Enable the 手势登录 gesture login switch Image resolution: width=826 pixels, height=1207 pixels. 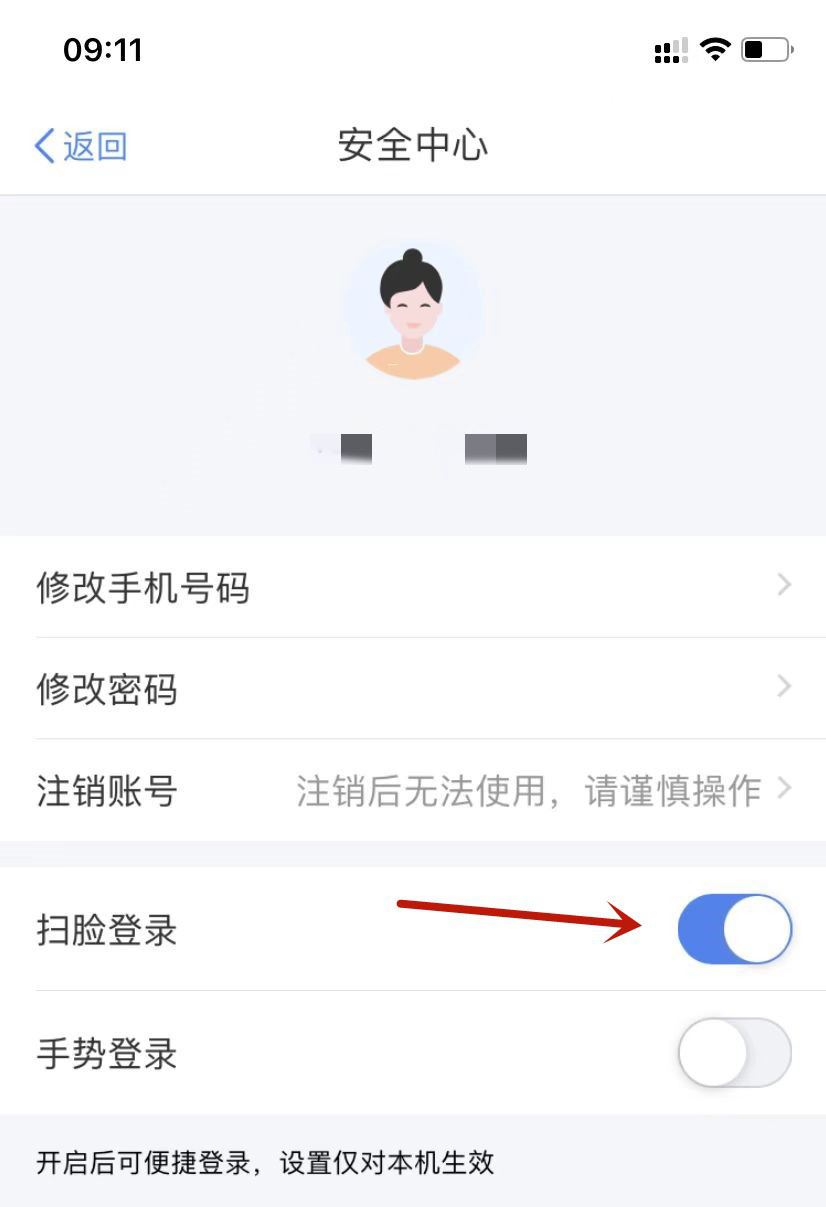pyautogui.click(x=735, y=1053)
